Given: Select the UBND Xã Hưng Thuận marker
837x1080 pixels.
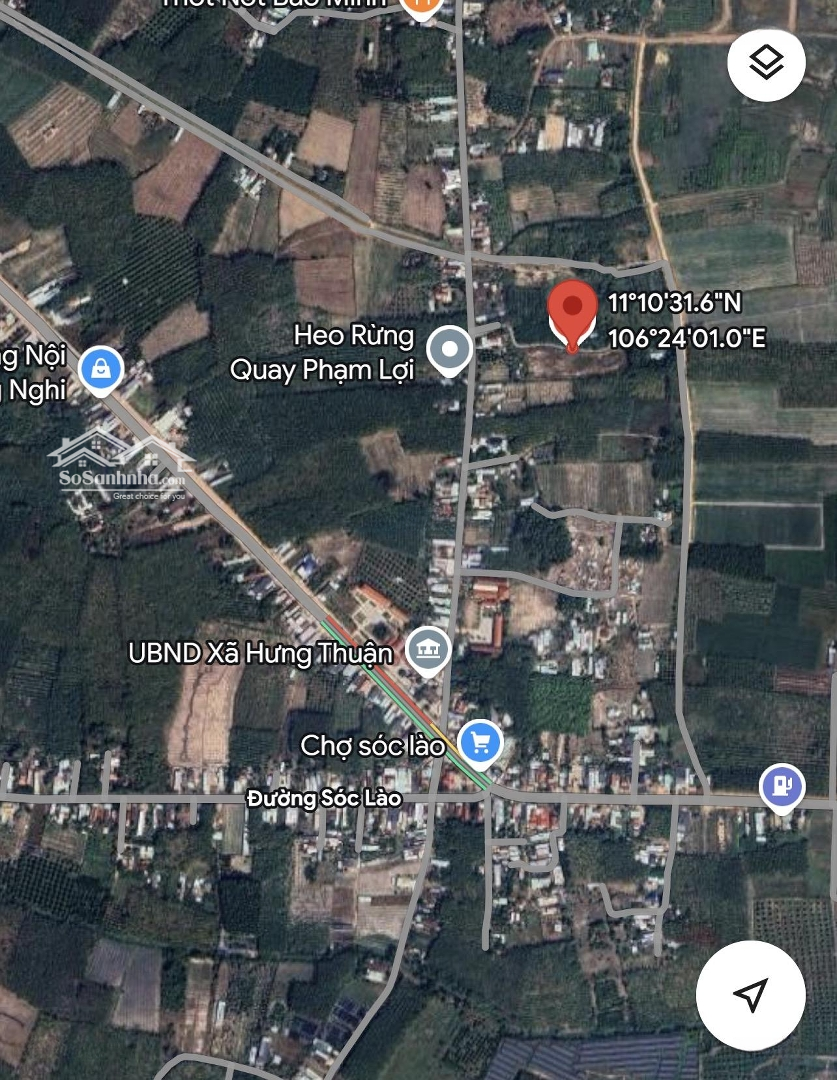Looking at the screenshot, I should (x=428, y=651).
